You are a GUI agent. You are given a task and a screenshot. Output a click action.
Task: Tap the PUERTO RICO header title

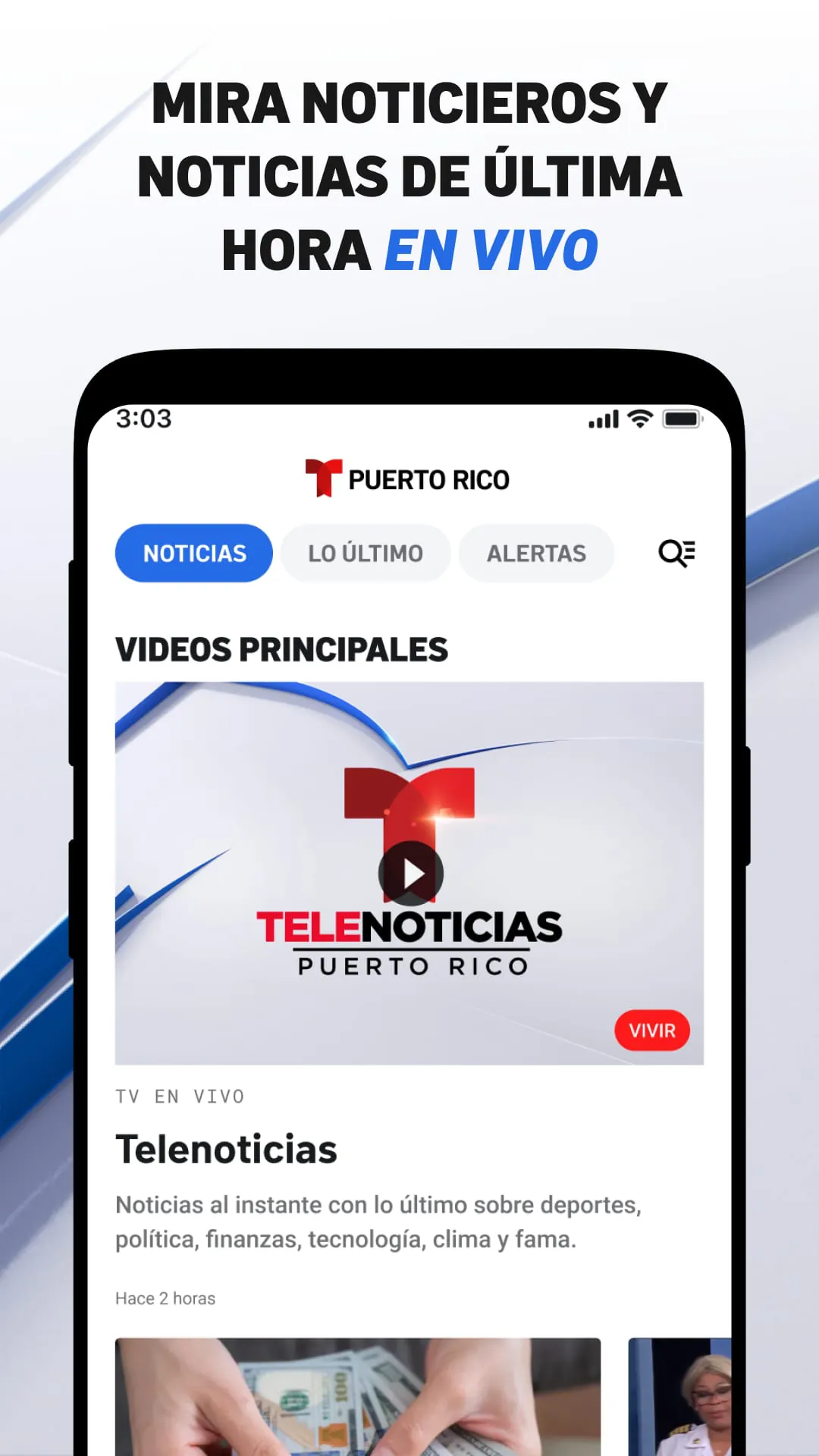pos(428,479)
